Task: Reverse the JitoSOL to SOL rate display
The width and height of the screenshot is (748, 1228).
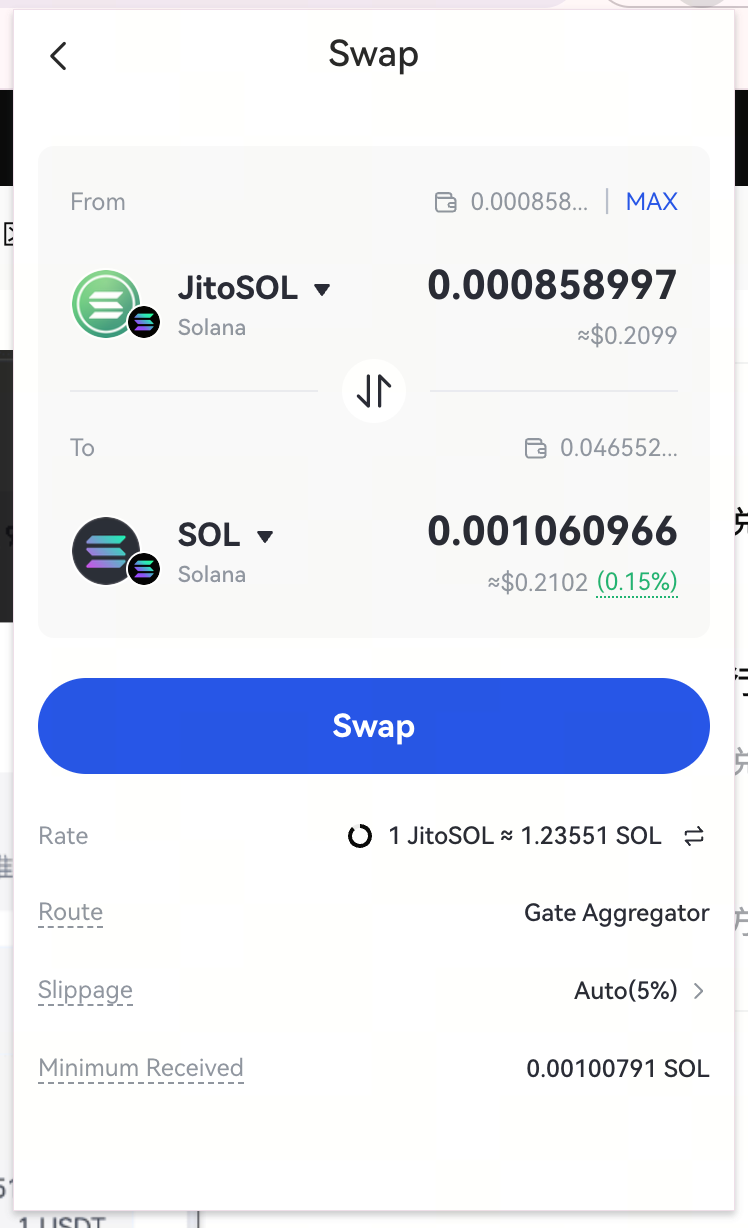Action: coord(694,836)
